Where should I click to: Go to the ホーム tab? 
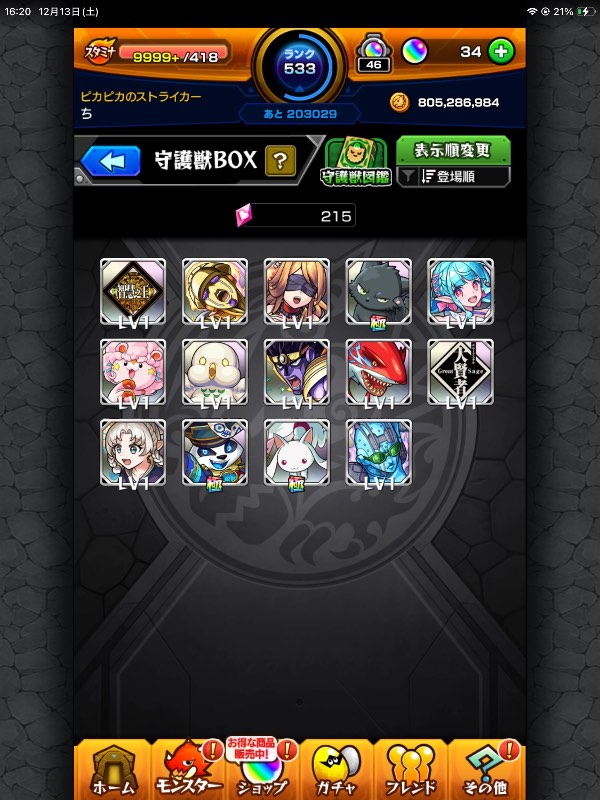(113, 770)
